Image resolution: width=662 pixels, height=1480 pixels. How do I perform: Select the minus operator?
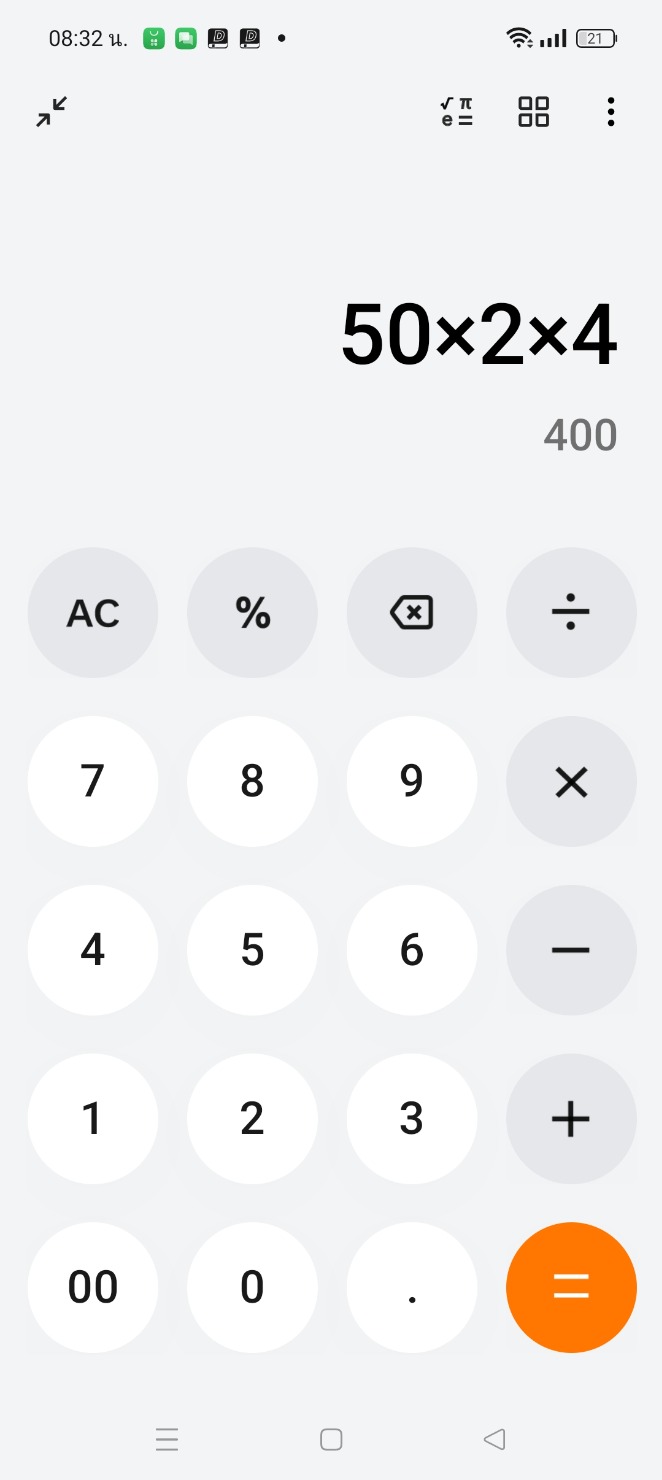571,950
